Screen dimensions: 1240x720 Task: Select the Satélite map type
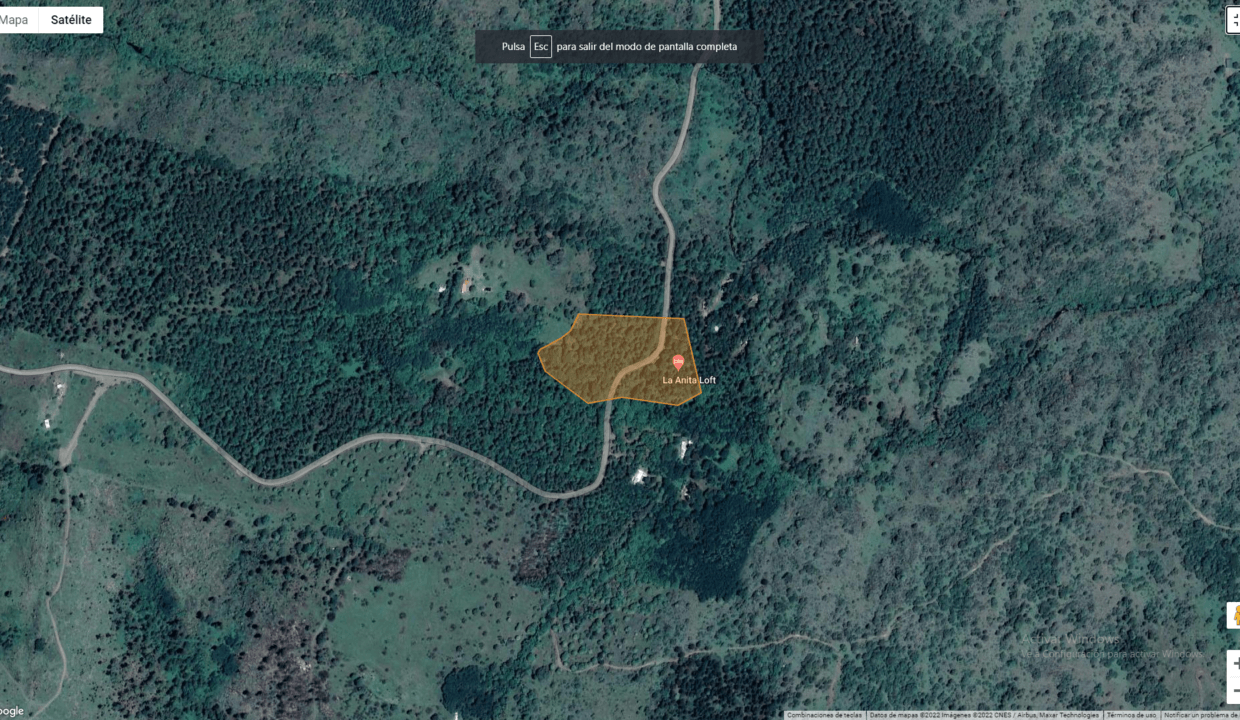click(71, 20)
